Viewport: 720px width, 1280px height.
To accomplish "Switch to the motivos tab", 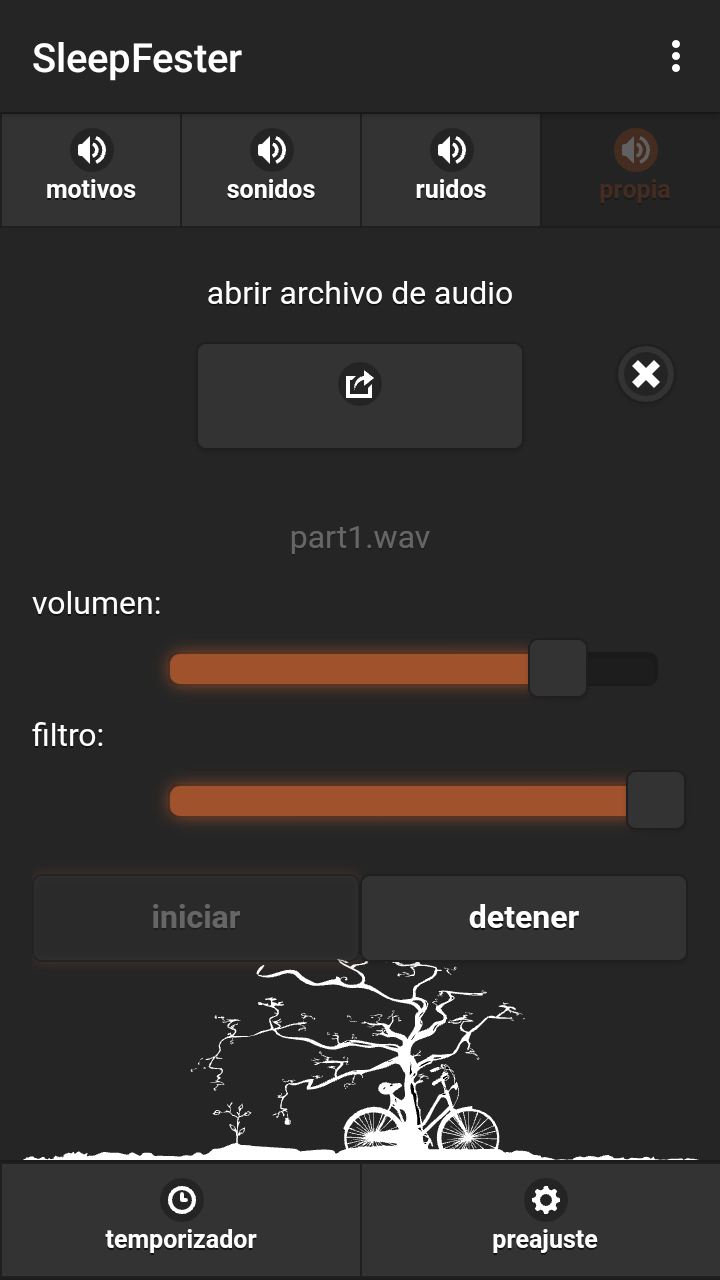I will (91, 170).
